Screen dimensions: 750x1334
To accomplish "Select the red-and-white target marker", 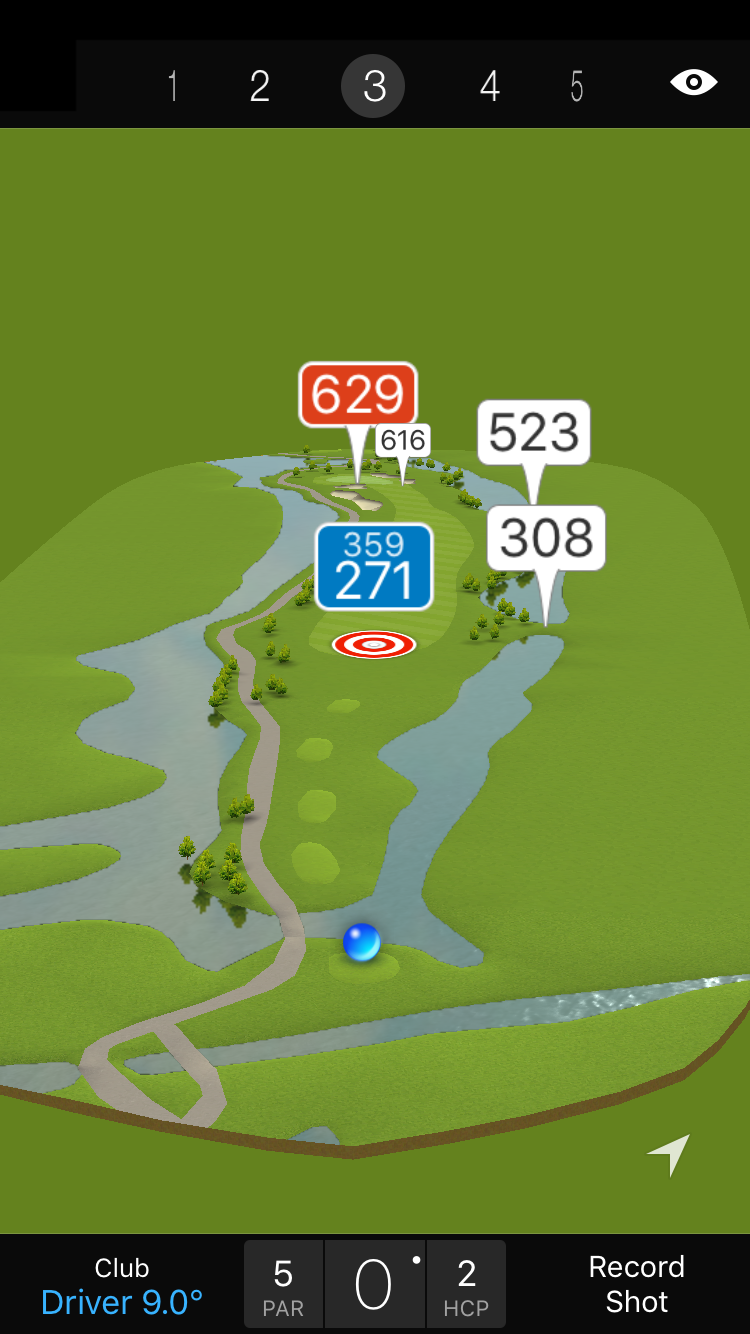I will 374,645.
